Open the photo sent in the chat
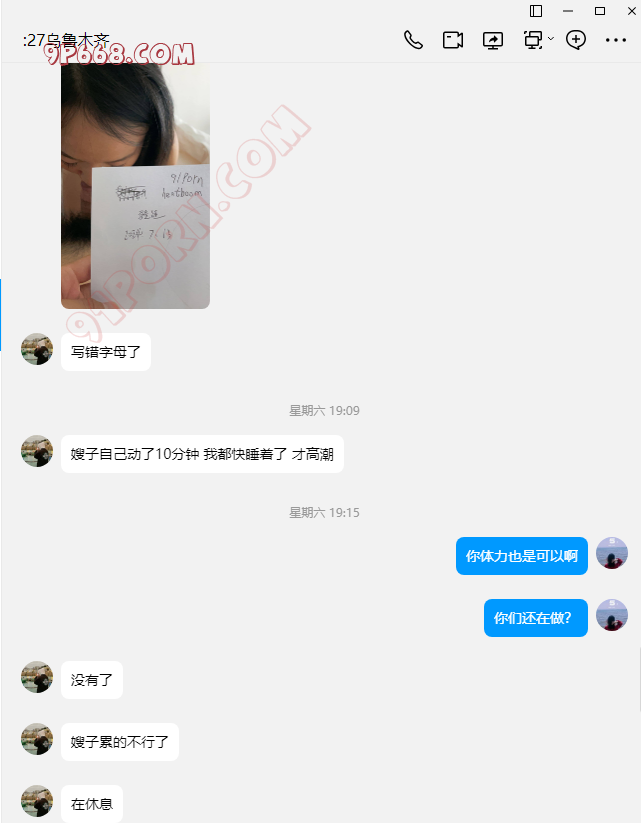641x823 pixels. click(x=135, y=185)
